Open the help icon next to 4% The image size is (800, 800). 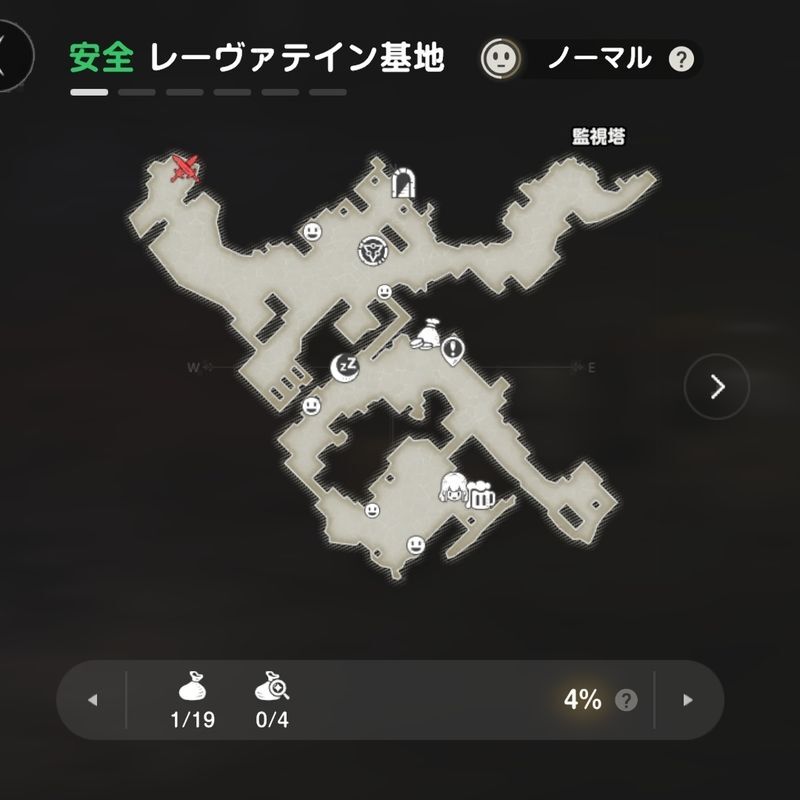627,700
